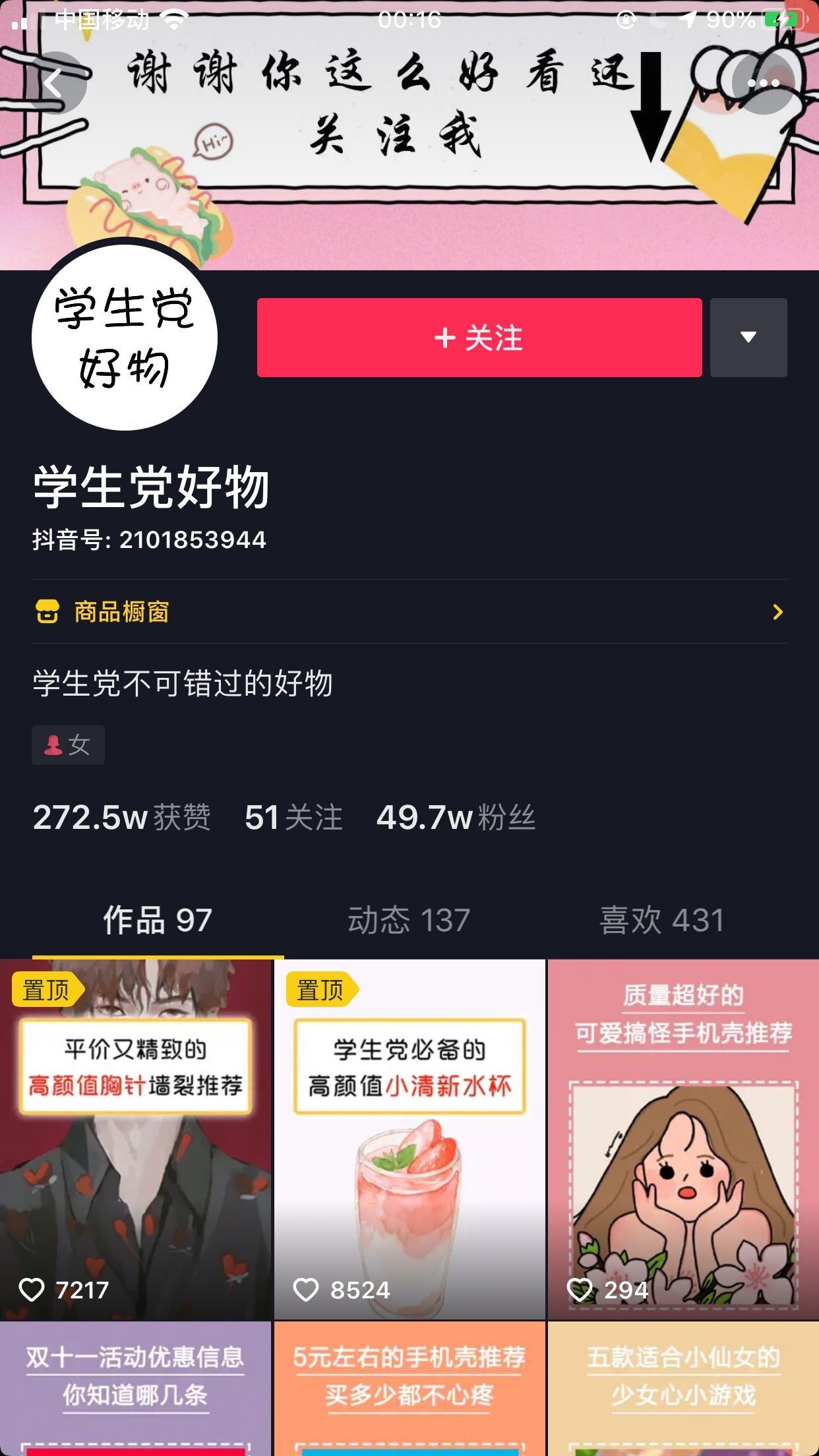View the 51 关注 following list

pos(293,818)
